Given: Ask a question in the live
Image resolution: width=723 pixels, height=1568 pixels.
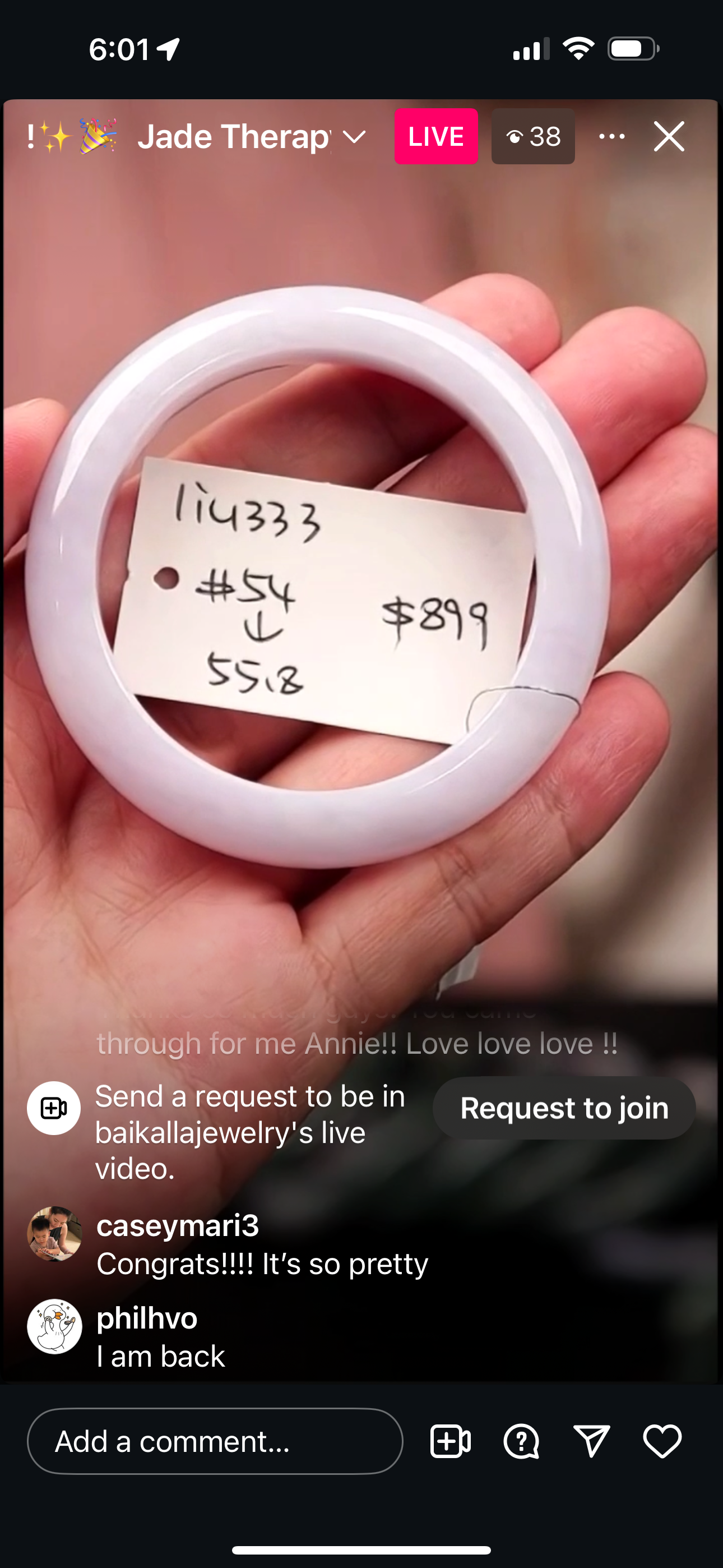Looking at the screenshot, I should coord(521,1441).
